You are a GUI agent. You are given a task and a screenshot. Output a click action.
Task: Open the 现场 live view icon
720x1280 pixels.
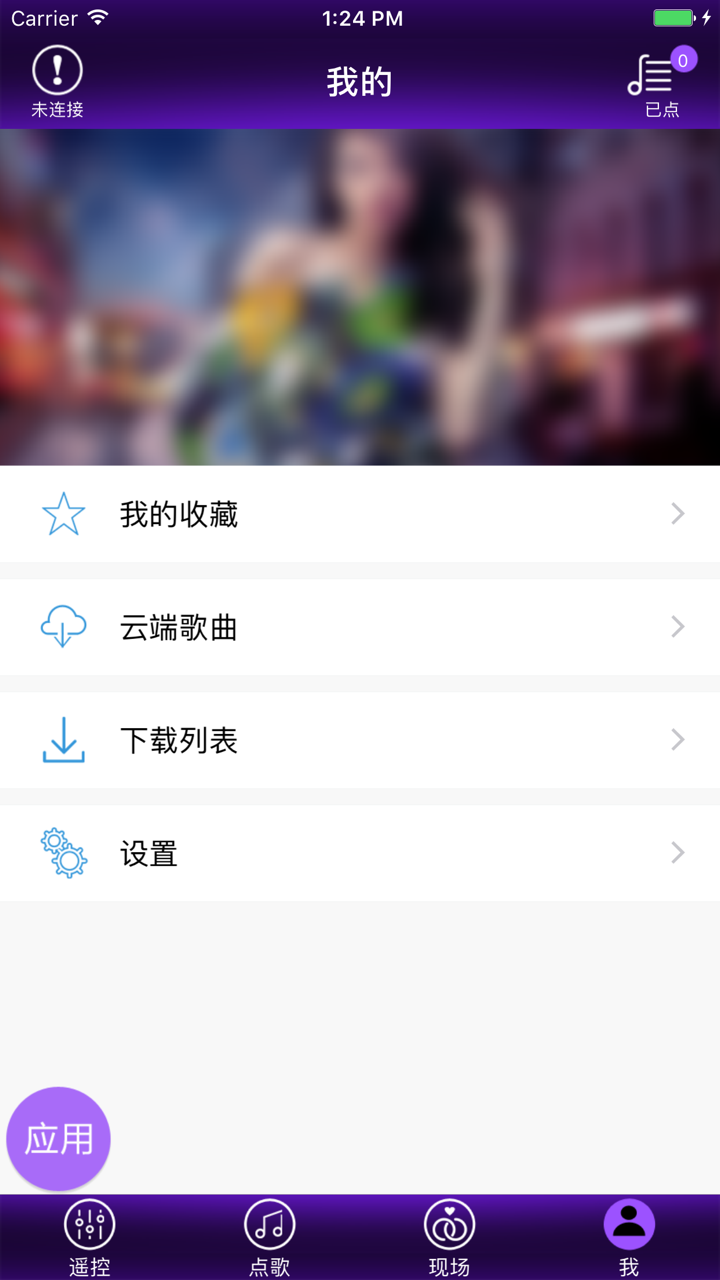point(449,1222)
